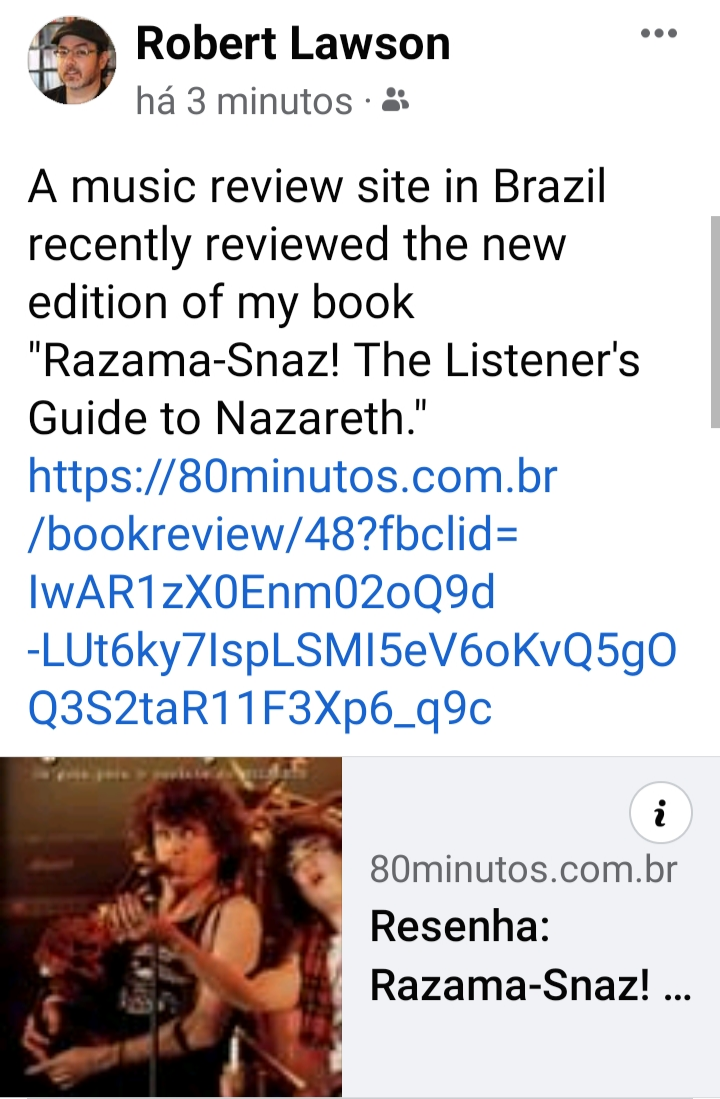
Task: Tap the Robert Lawson author name
Action: (x=293, y=43)
